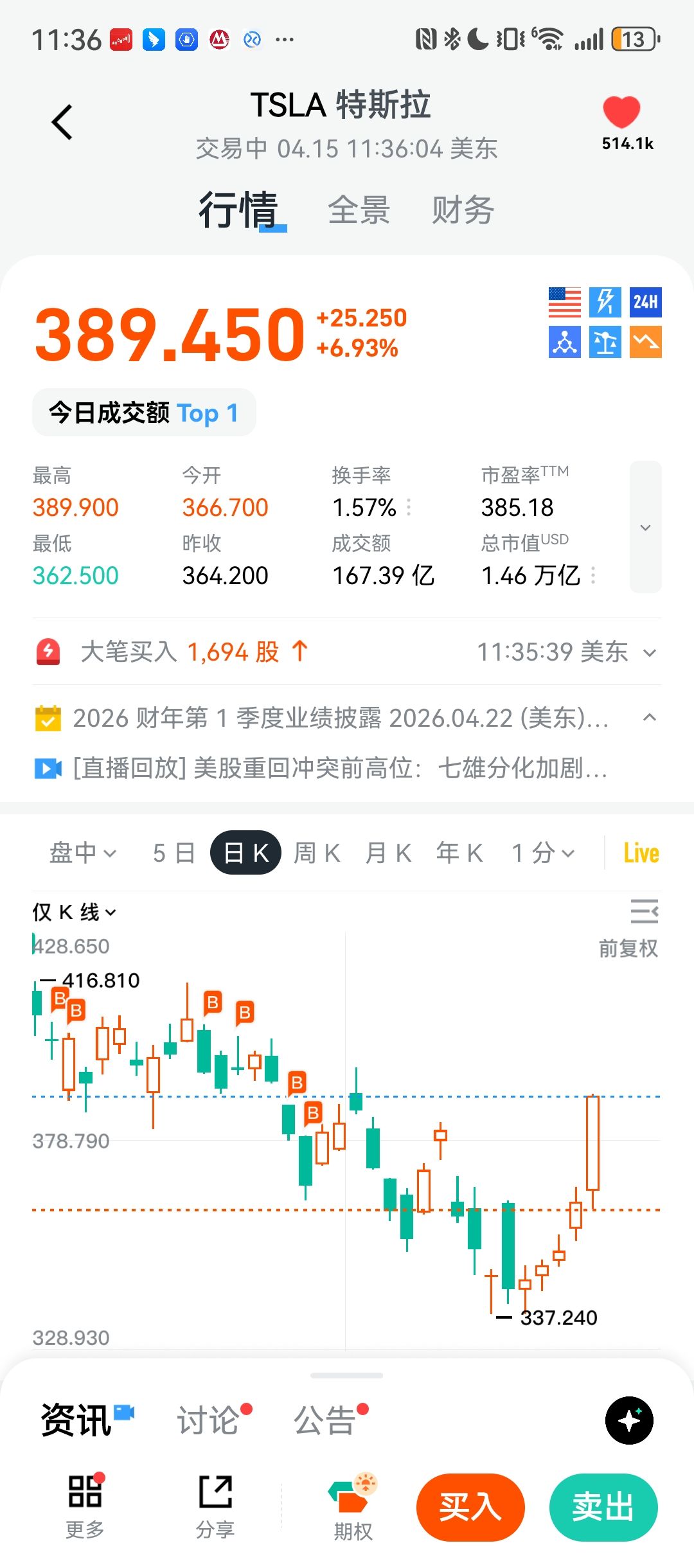Open the 1 分 interval dropdown
Screen dimensions: 694x1568
click(x=543, y=853)
